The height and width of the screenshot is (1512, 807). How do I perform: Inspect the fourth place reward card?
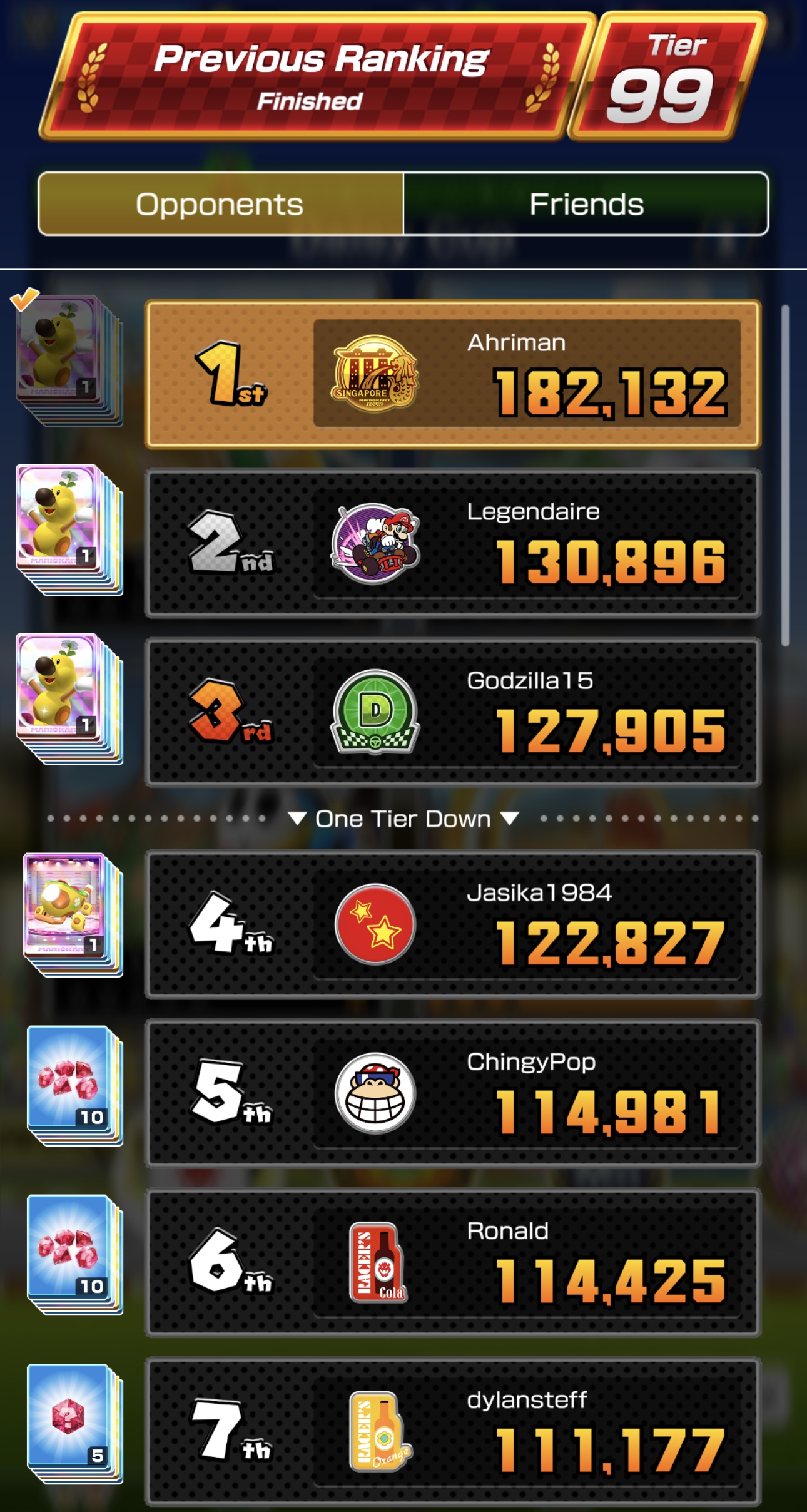pos(71,912)
